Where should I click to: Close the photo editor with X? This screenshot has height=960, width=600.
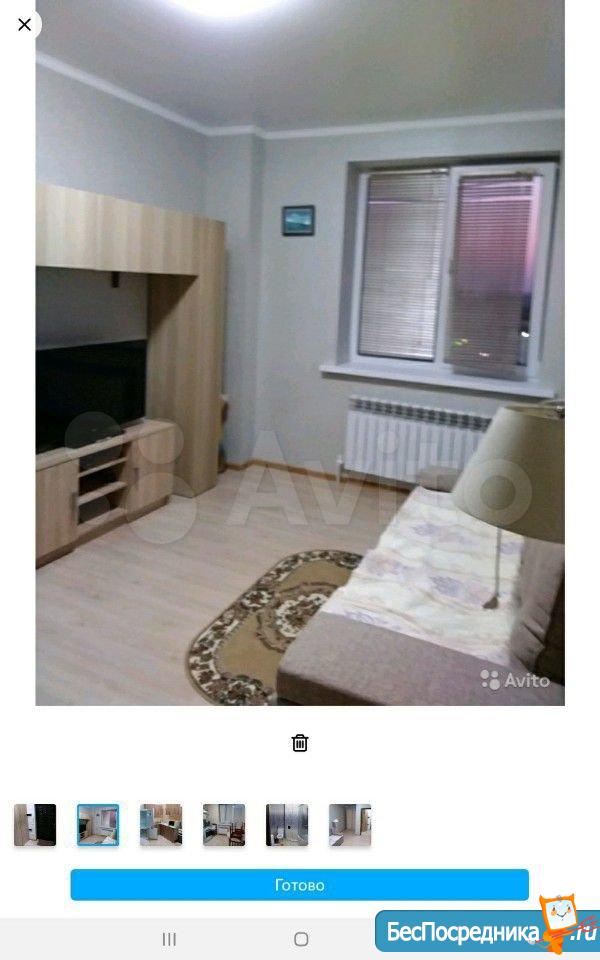(24, 24)
